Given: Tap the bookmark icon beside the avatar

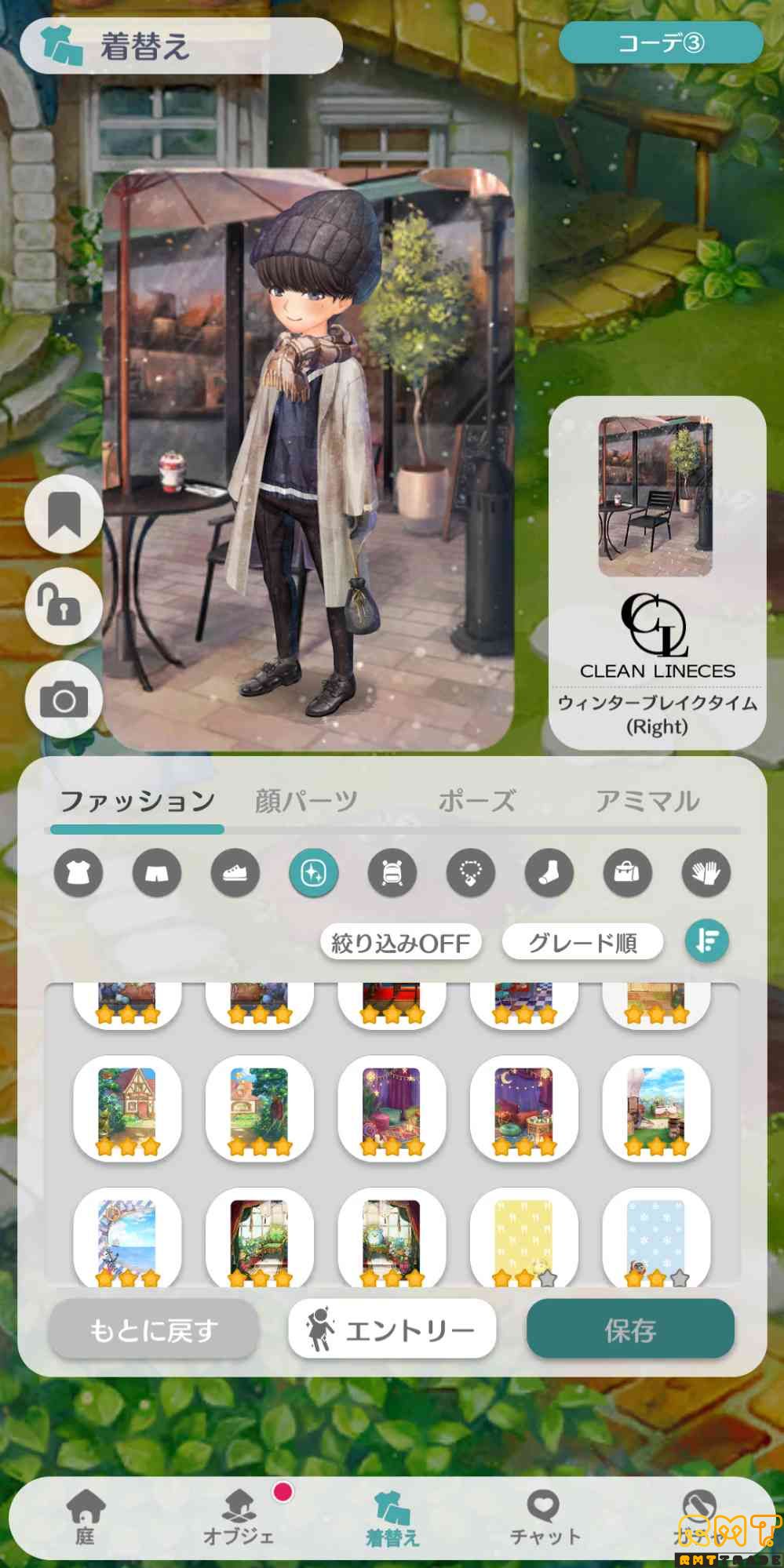Looking at the screenshot, I should point(64,514).
